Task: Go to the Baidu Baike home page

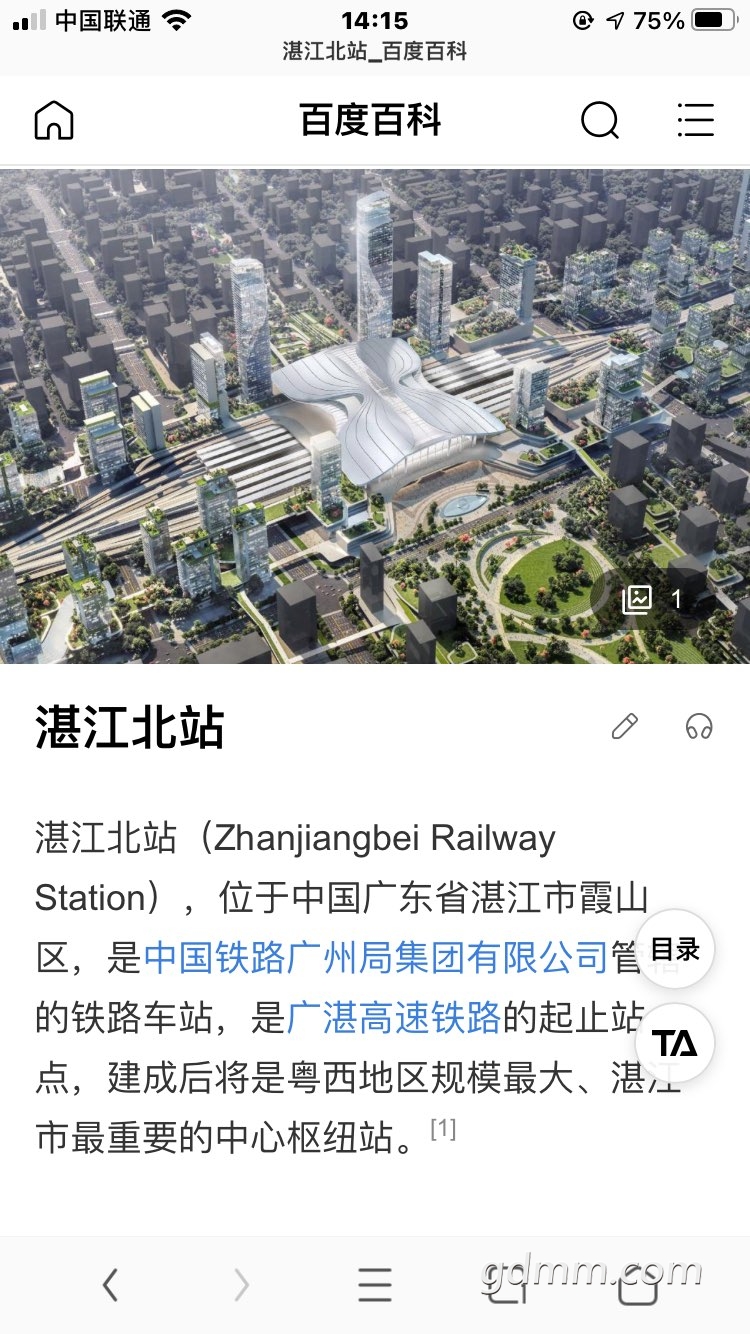Action: [x=54, y=121]
